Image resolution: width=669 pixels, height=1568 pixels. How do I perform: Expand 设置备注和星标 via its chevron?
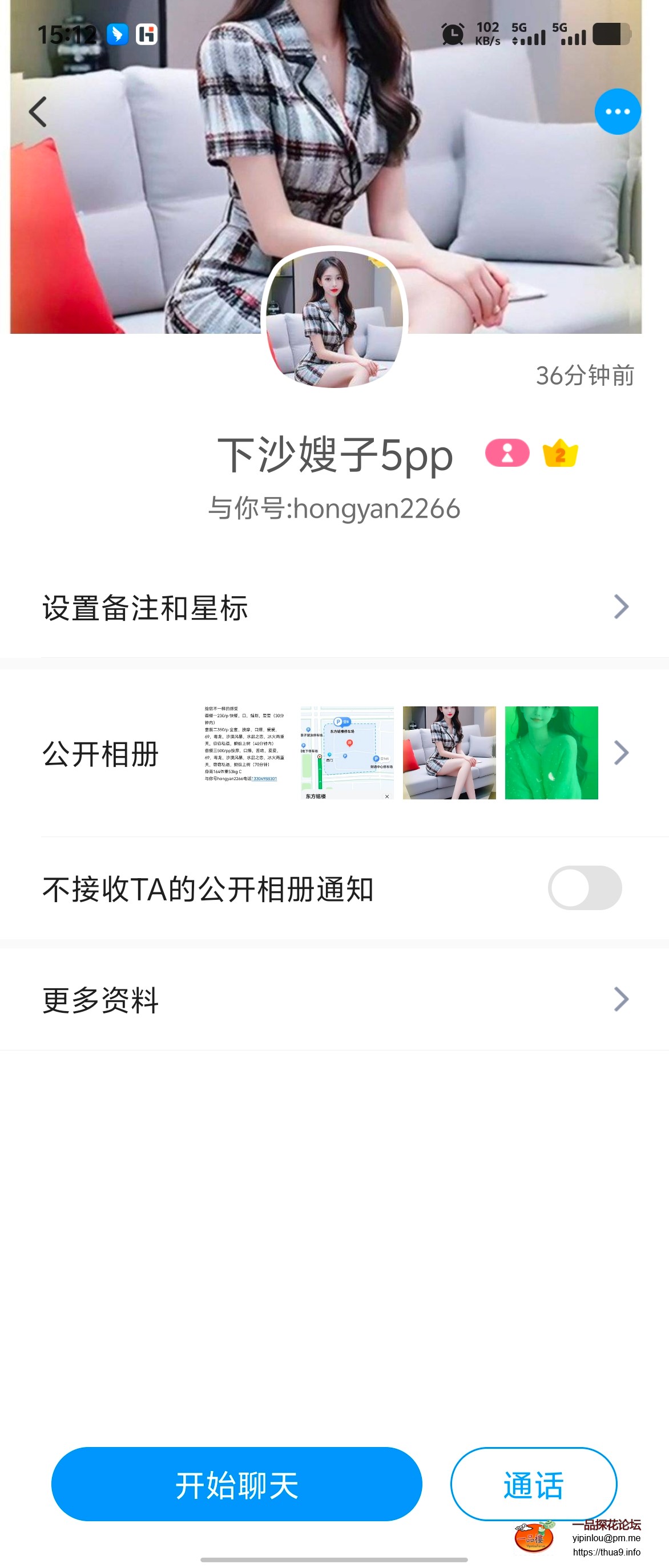(622, 607)
